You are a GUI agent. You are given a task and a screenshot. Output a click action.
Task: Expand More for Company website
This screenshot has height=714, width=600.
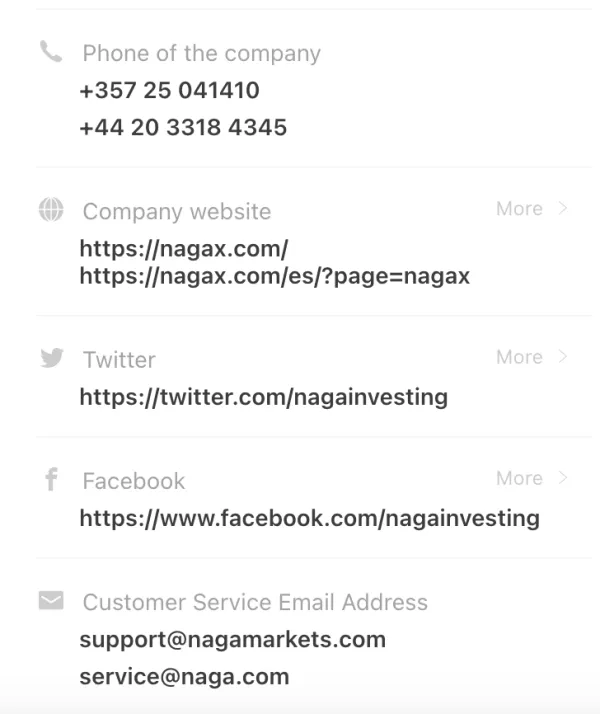[x=531, y=209]
